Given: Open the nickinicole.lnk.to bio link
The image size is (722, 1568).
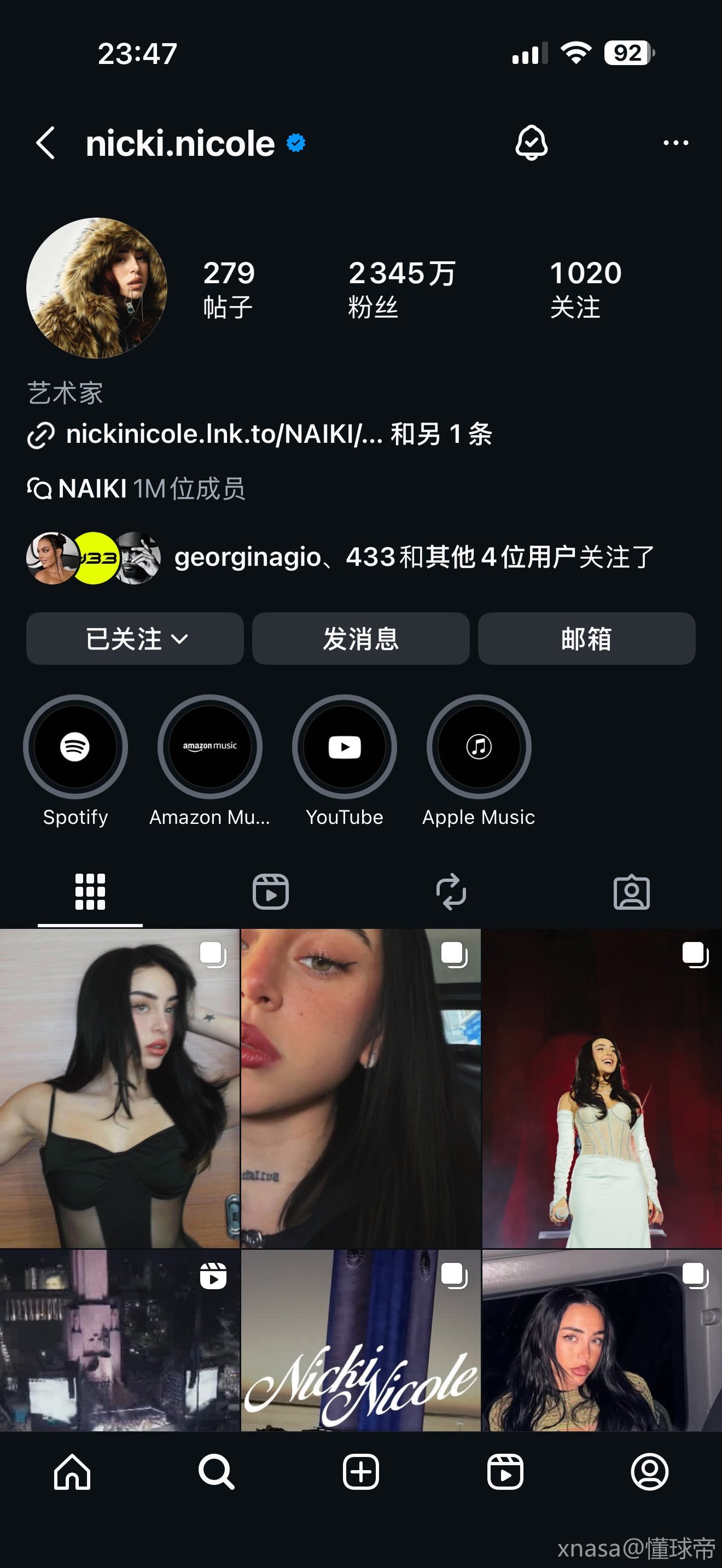Looking at the screenshot, I should click(x=224, y=435).
